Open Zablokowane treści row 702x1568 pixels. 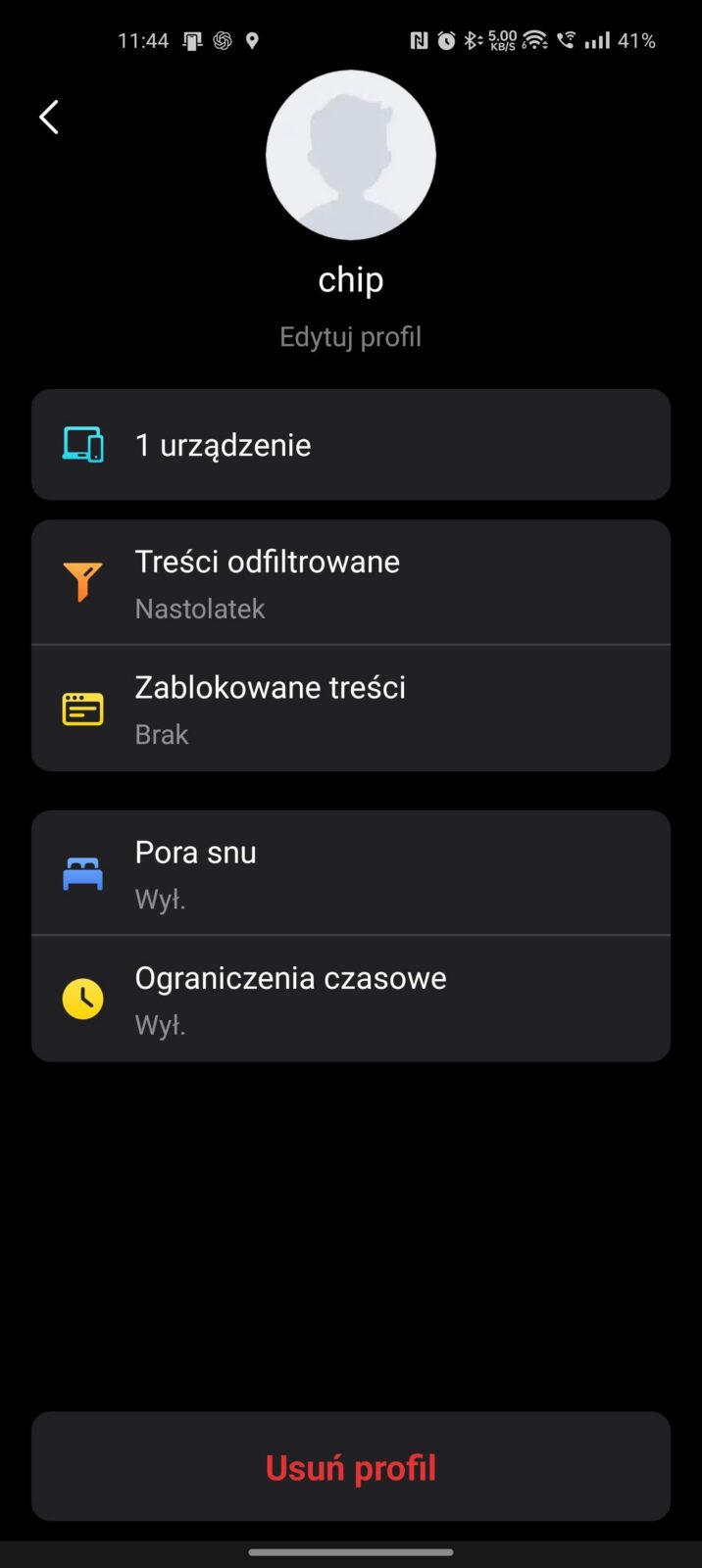click(351, 709)
